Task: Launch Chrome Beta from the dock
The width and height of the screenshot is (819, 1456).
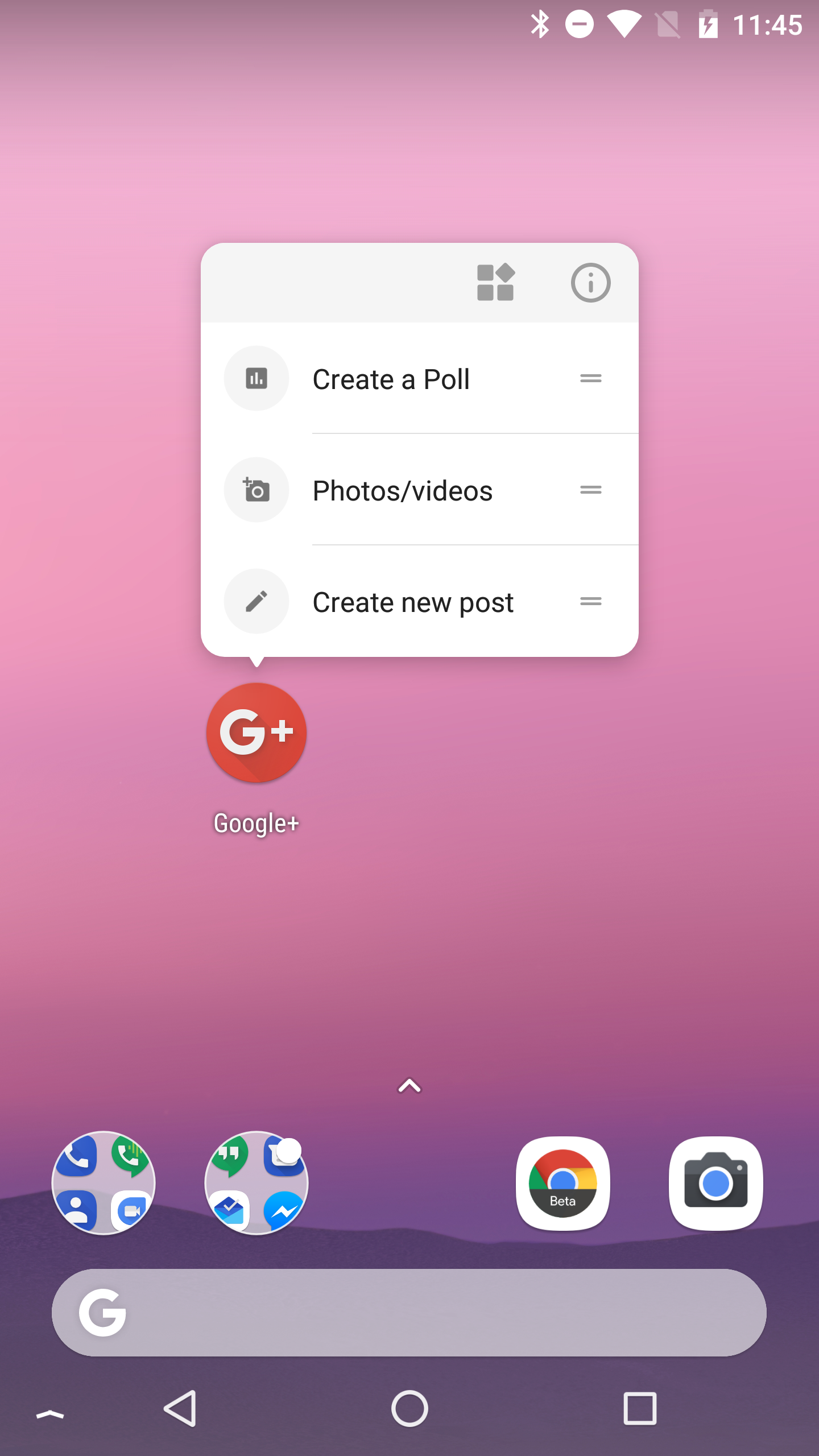Action: coord(562,1183)
